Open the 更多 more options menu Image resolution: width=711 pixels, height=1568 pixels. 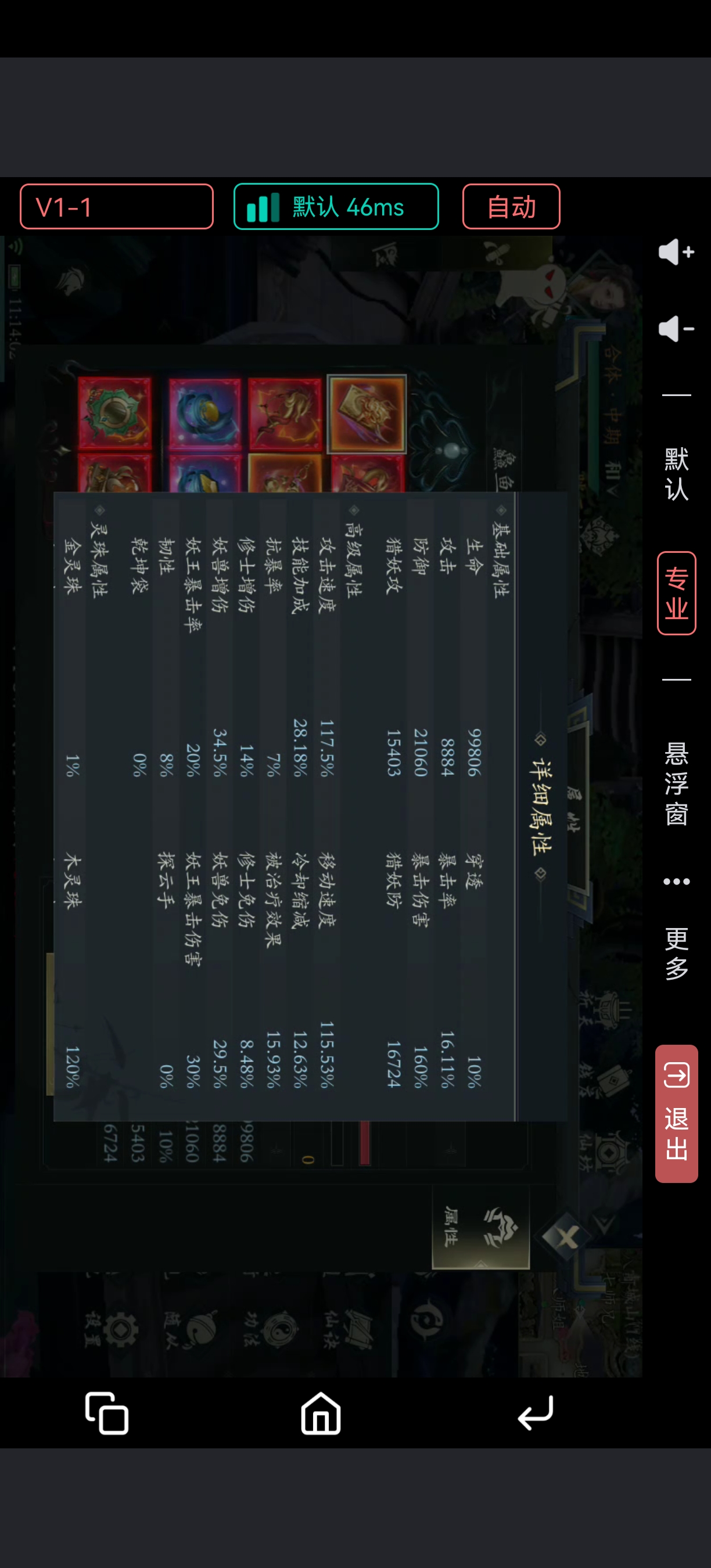(676, 932)
